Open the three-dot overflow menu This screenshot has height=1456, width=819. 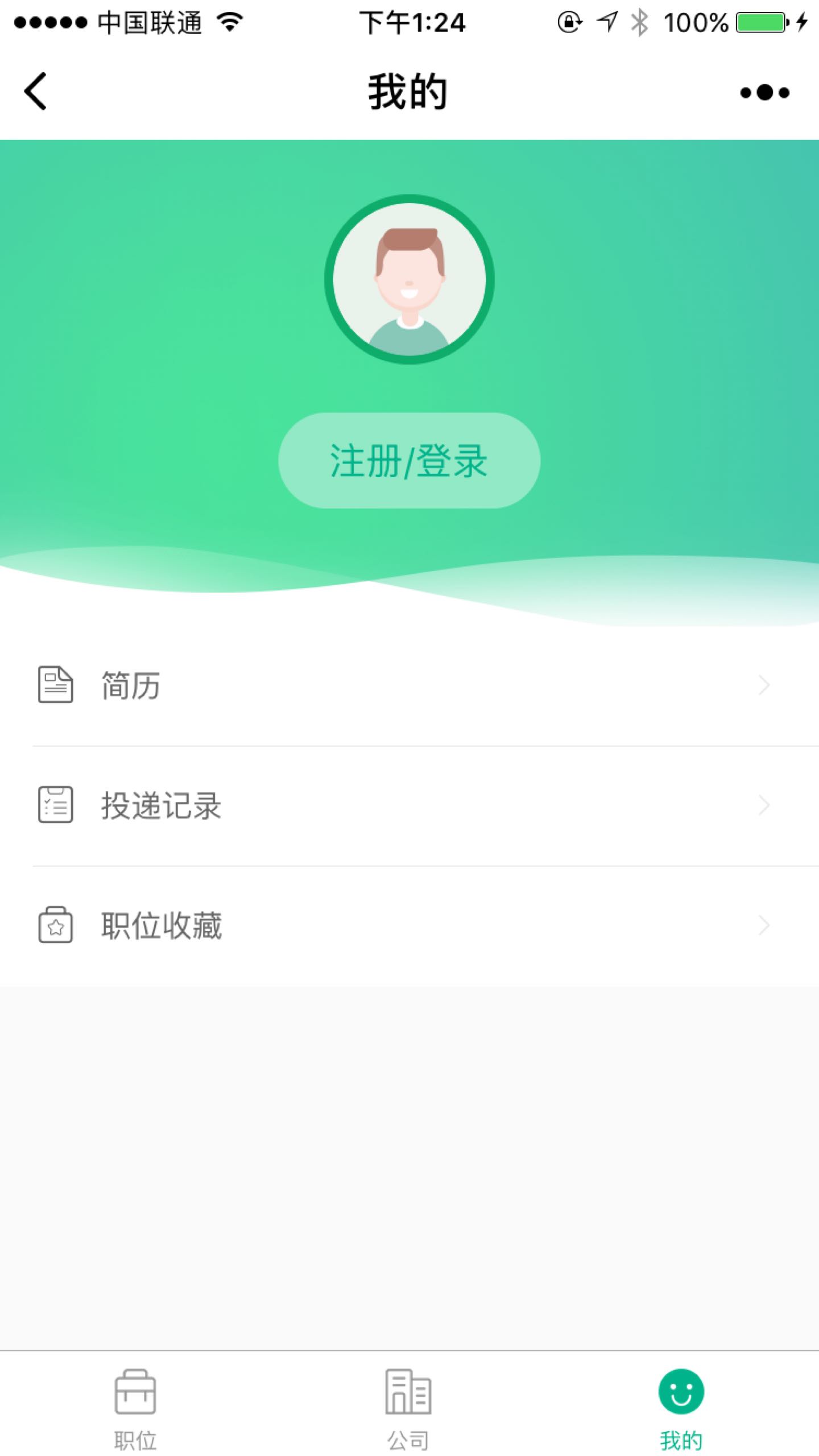coord(765,92)
